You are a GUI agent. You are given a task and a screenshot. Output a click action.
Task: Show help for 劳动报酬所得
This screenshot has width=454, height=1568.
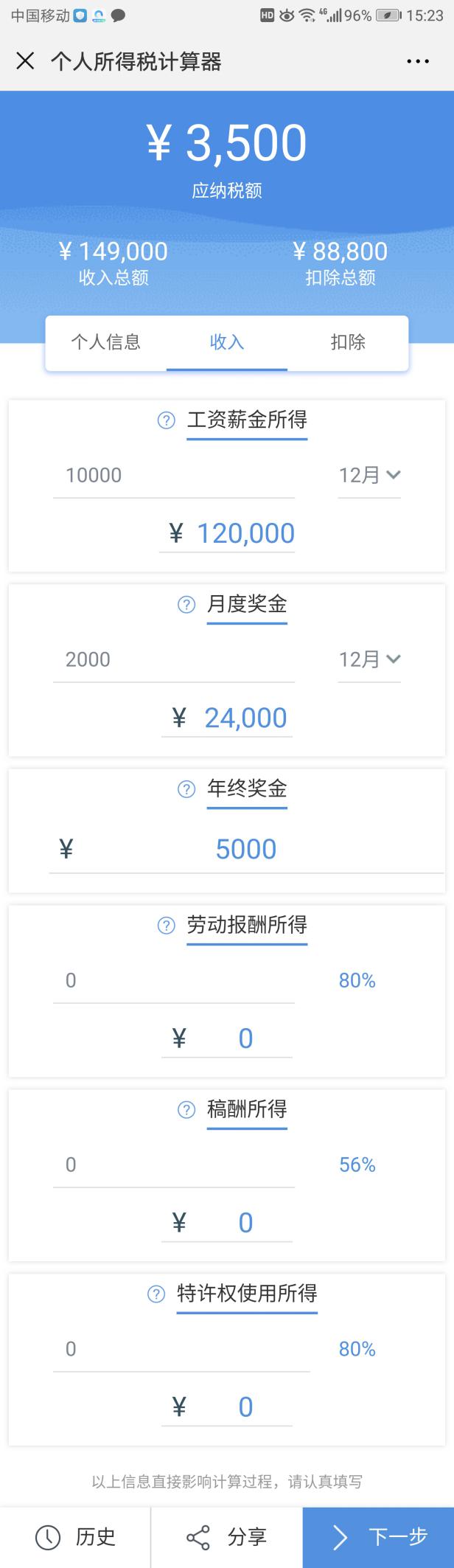[x=167, y=926]
